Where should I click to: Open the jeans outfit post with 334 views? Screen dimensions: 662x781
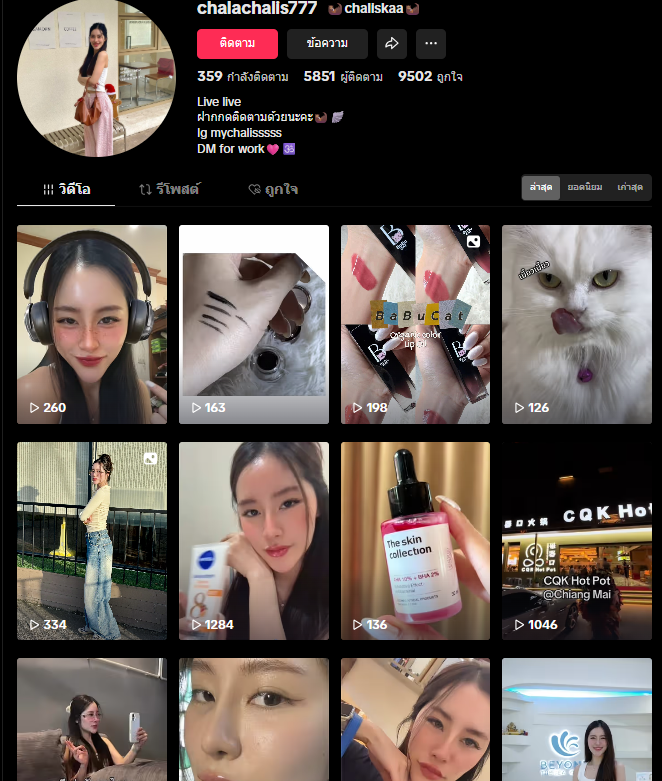[x=92, y=541]
